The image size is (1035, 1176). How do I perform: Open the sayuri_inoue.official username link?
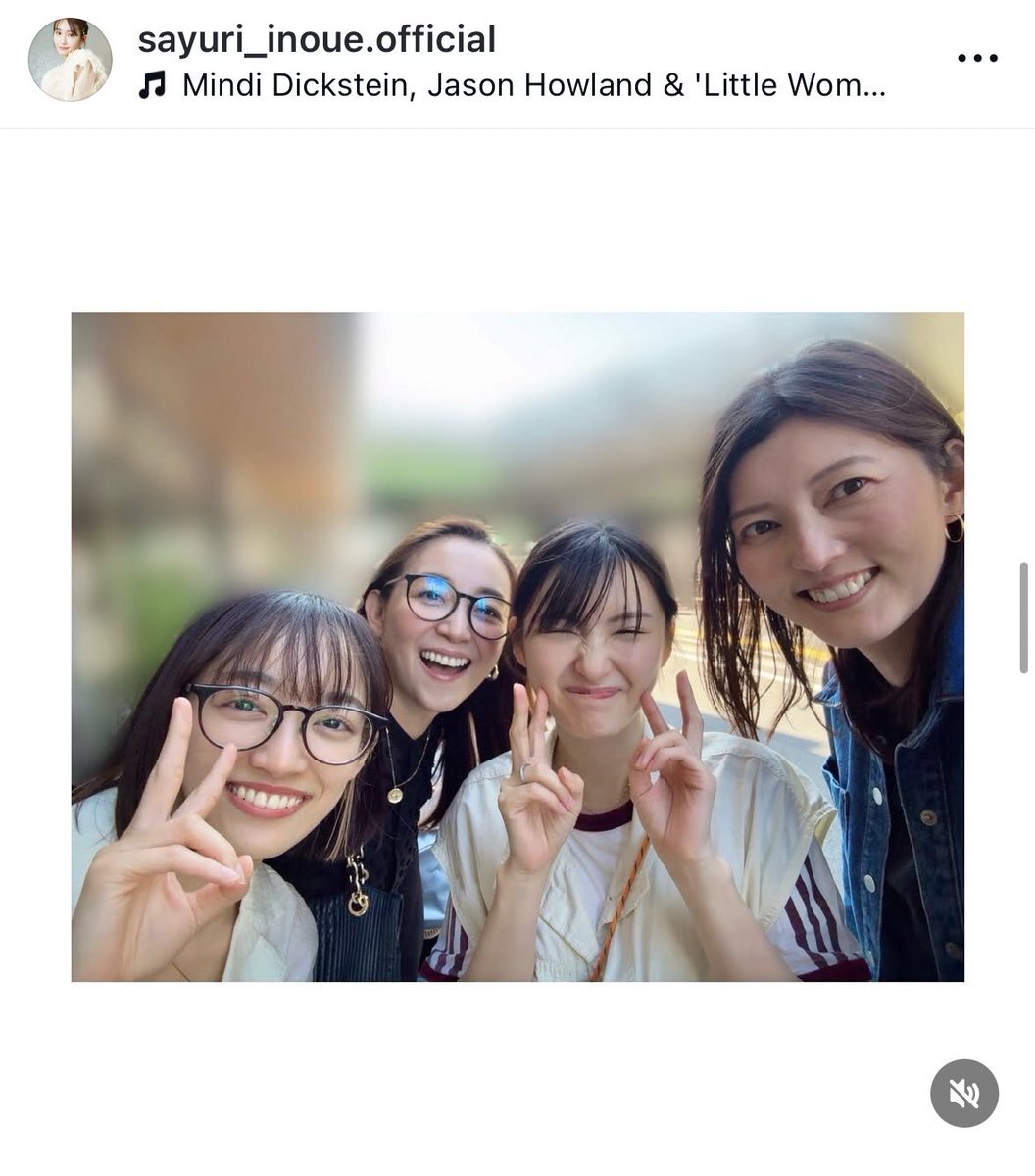[317, 39]
